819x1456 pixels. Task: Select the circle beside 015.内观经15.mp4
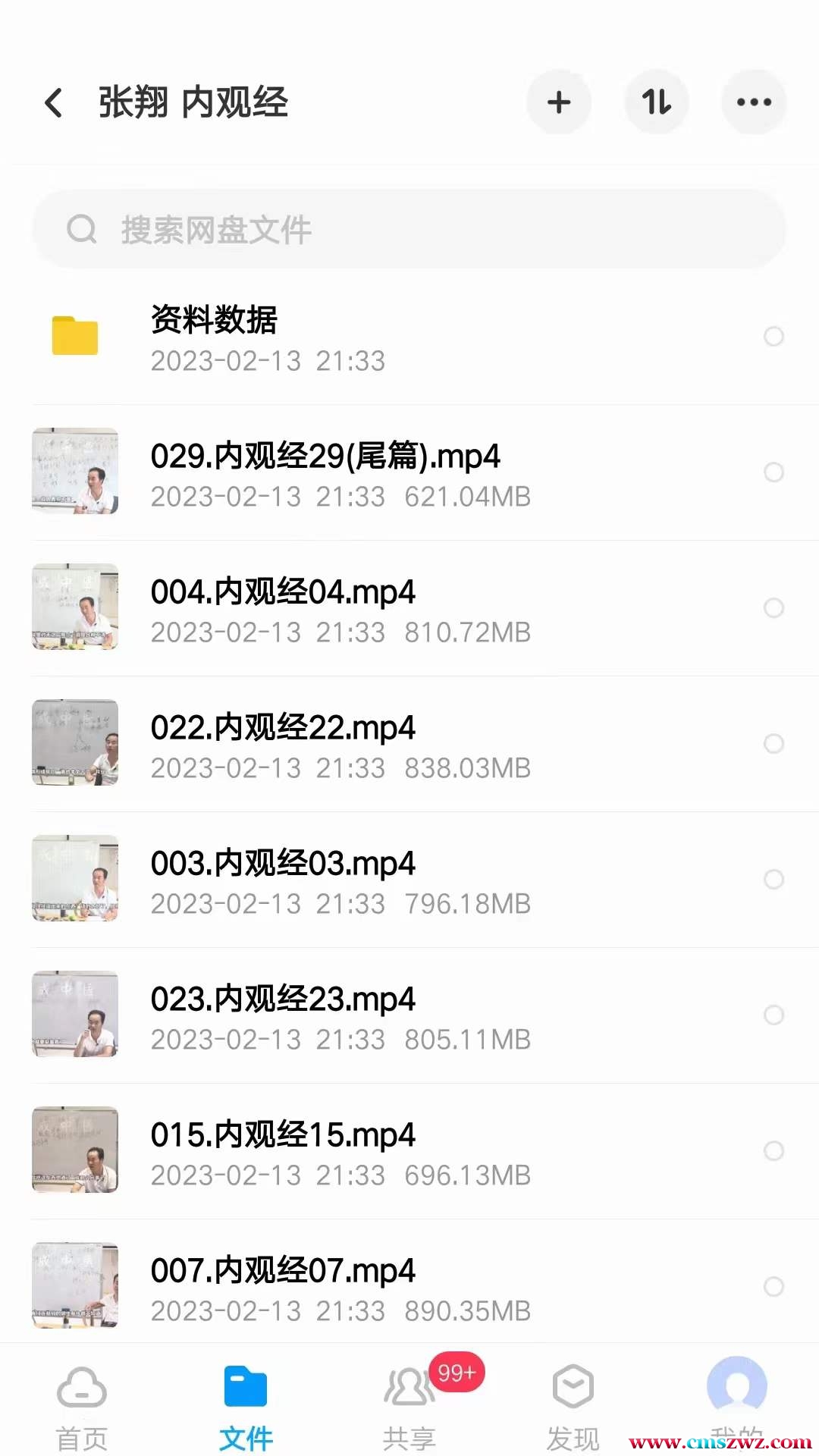point(773,1150)
